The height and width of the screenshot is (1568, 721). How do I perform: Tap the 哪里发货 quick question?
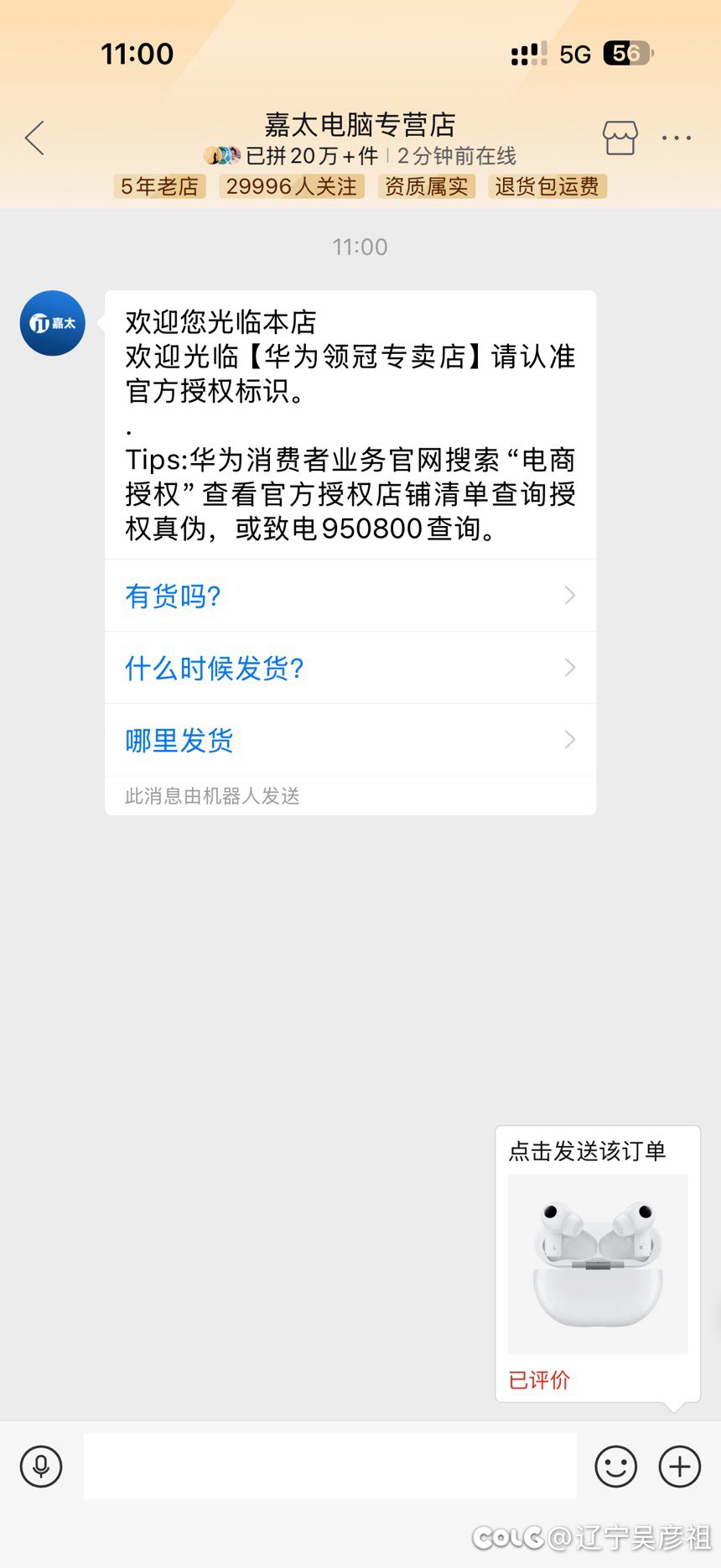pos(350,740)
